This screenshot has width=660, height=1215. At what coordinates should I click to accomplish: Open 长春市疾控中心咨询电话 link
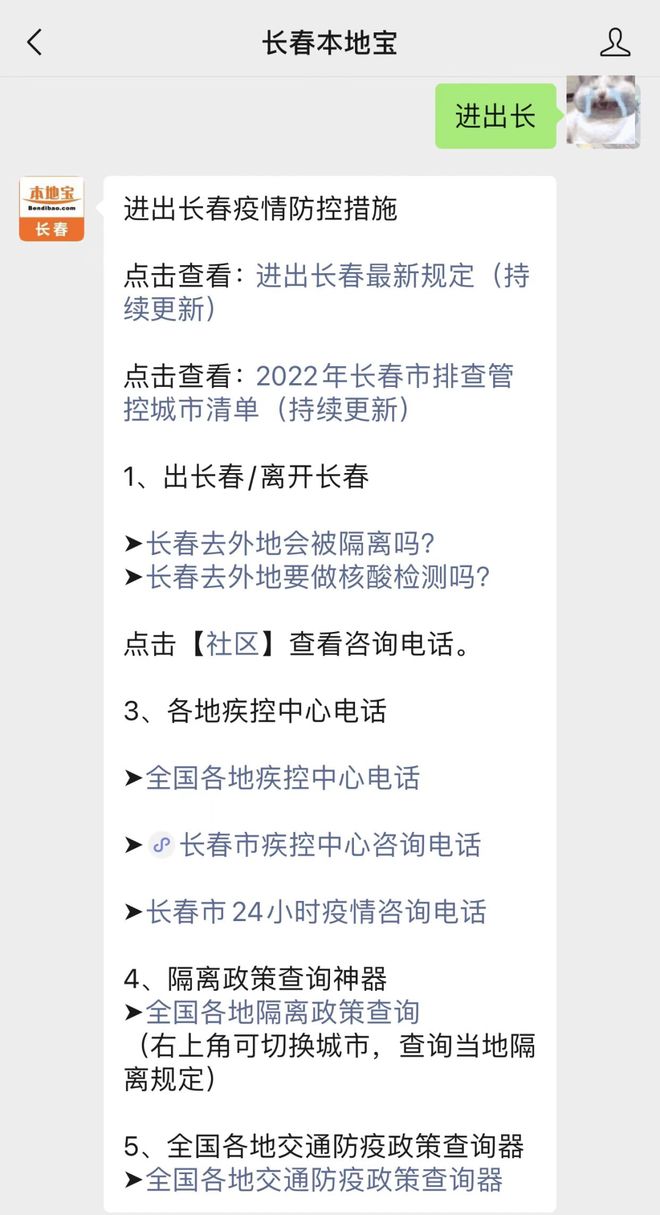point(330,845)
